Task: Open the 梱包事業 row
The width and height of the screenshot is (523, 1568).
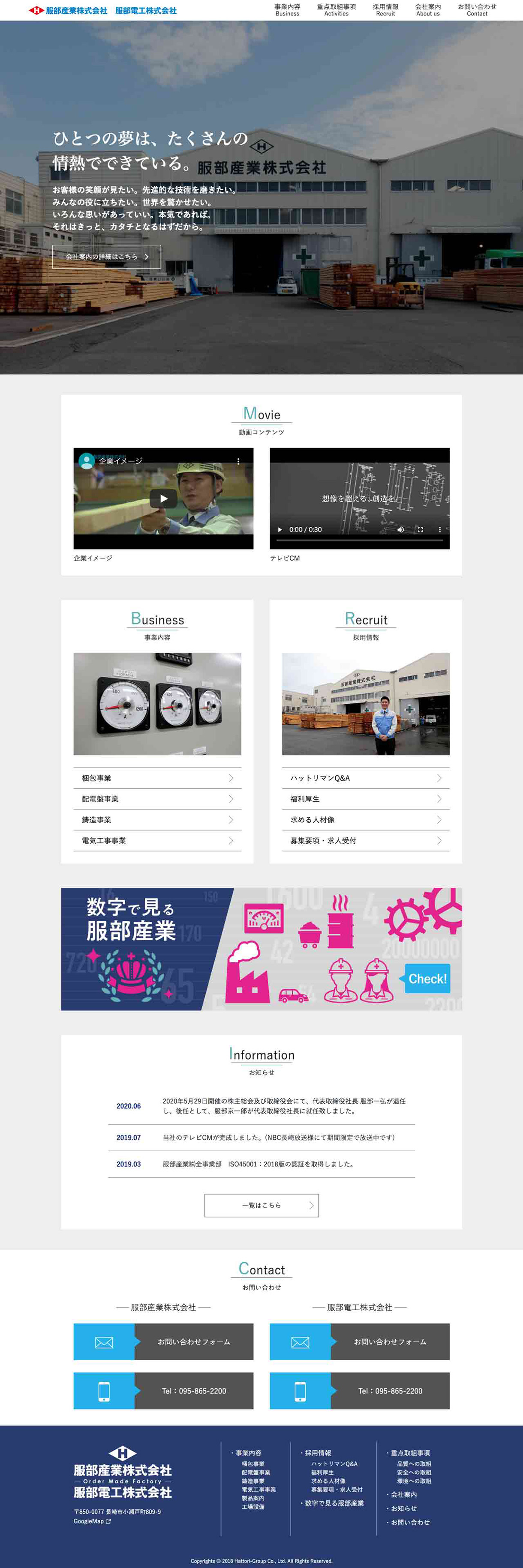Action: [x=157, y=778]
